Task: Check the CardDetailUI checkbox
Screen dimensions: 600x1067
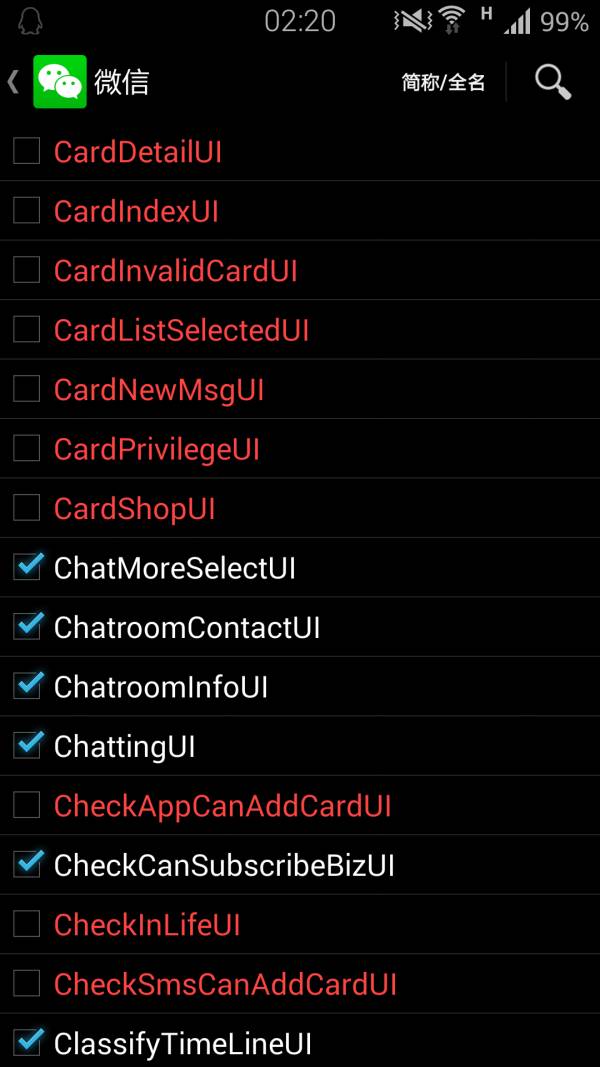Action: (x=27, y=151)
